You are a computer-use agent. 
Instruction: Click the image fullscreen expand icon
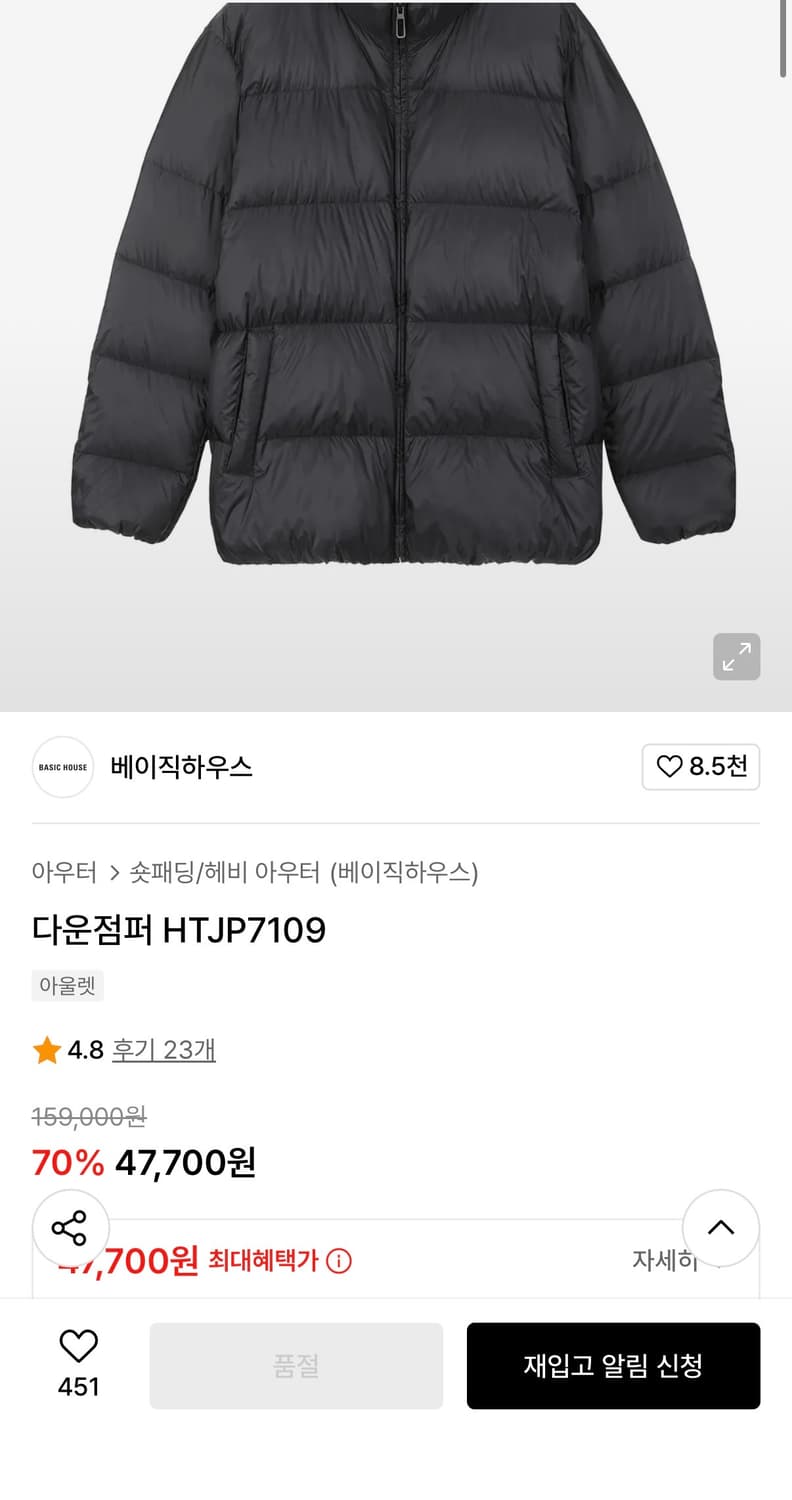[737, 656]
